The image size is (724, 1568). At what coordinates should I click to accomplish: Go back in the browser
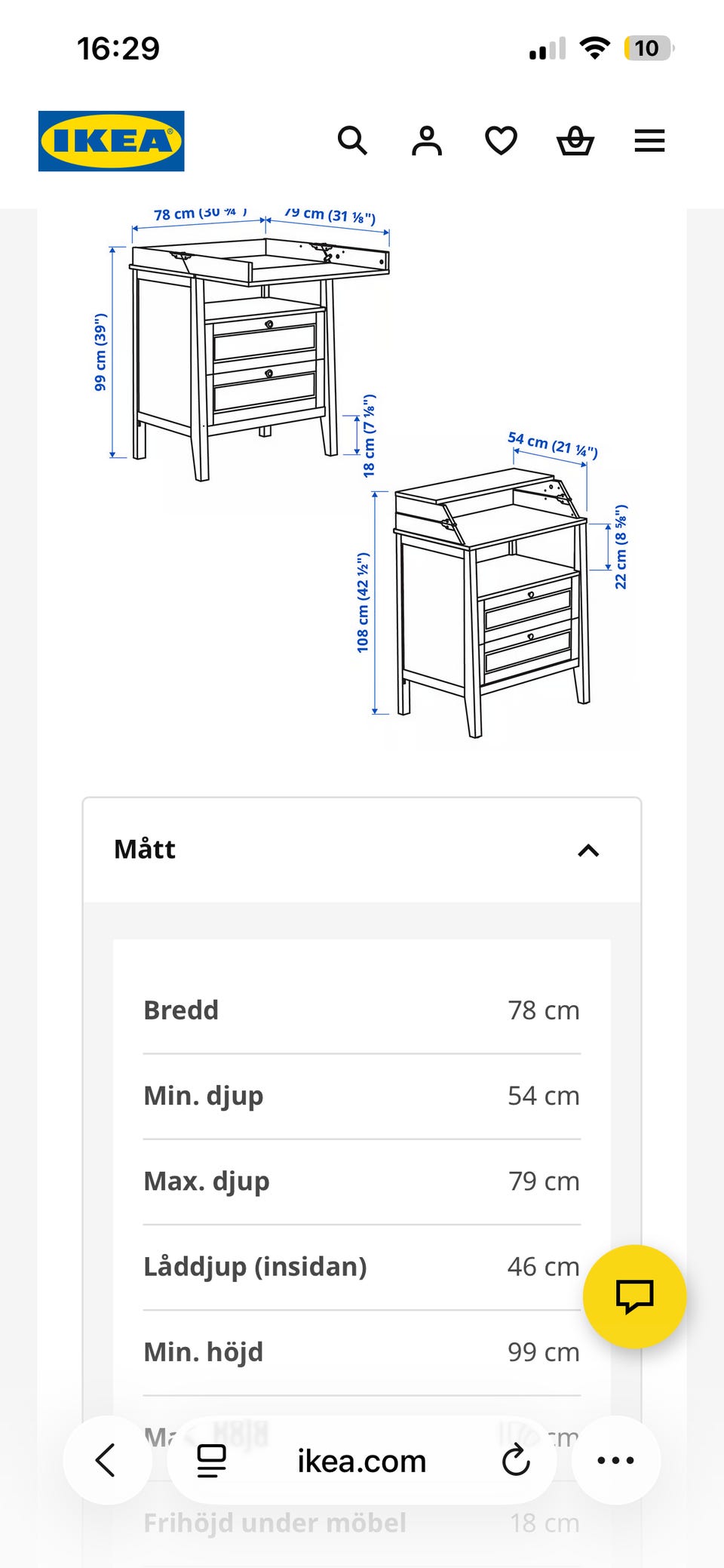[x=107, y=1460]
